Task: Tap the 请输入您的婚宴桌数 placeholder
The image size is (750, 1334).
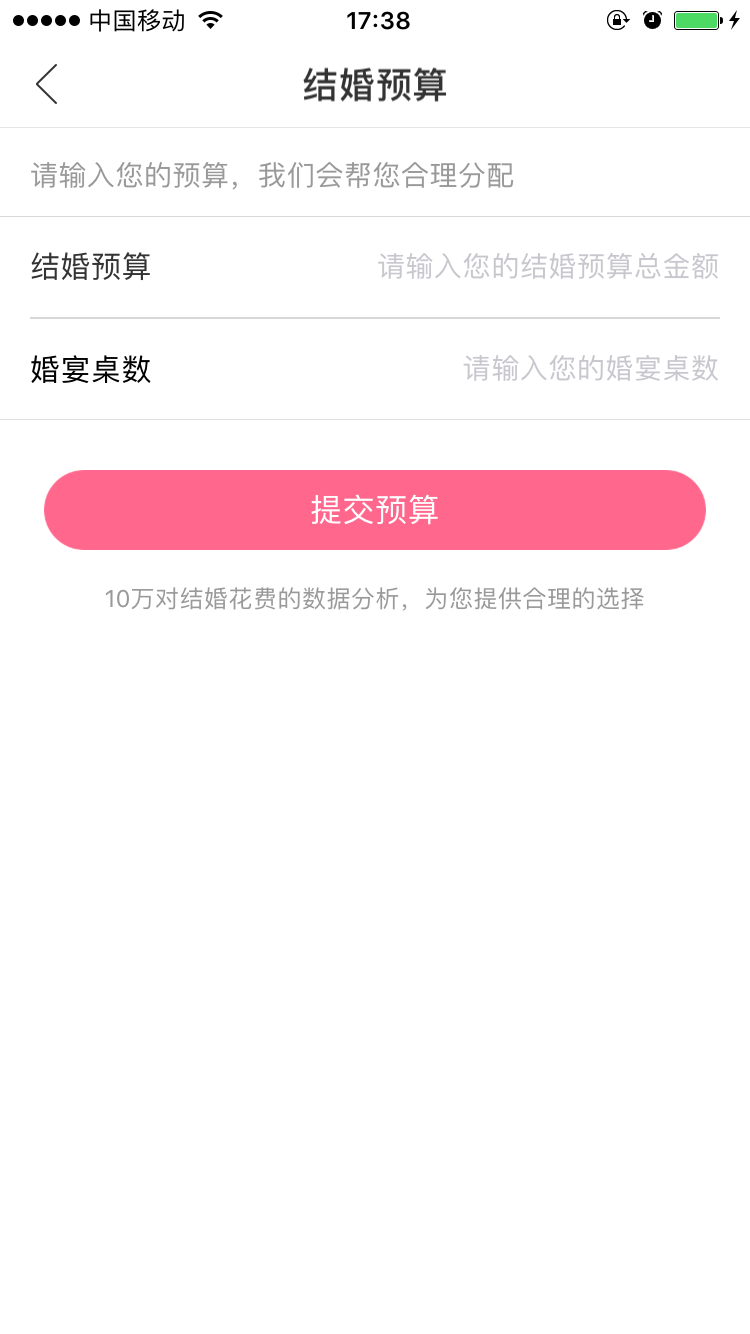Action: click(x=590, y=369)
